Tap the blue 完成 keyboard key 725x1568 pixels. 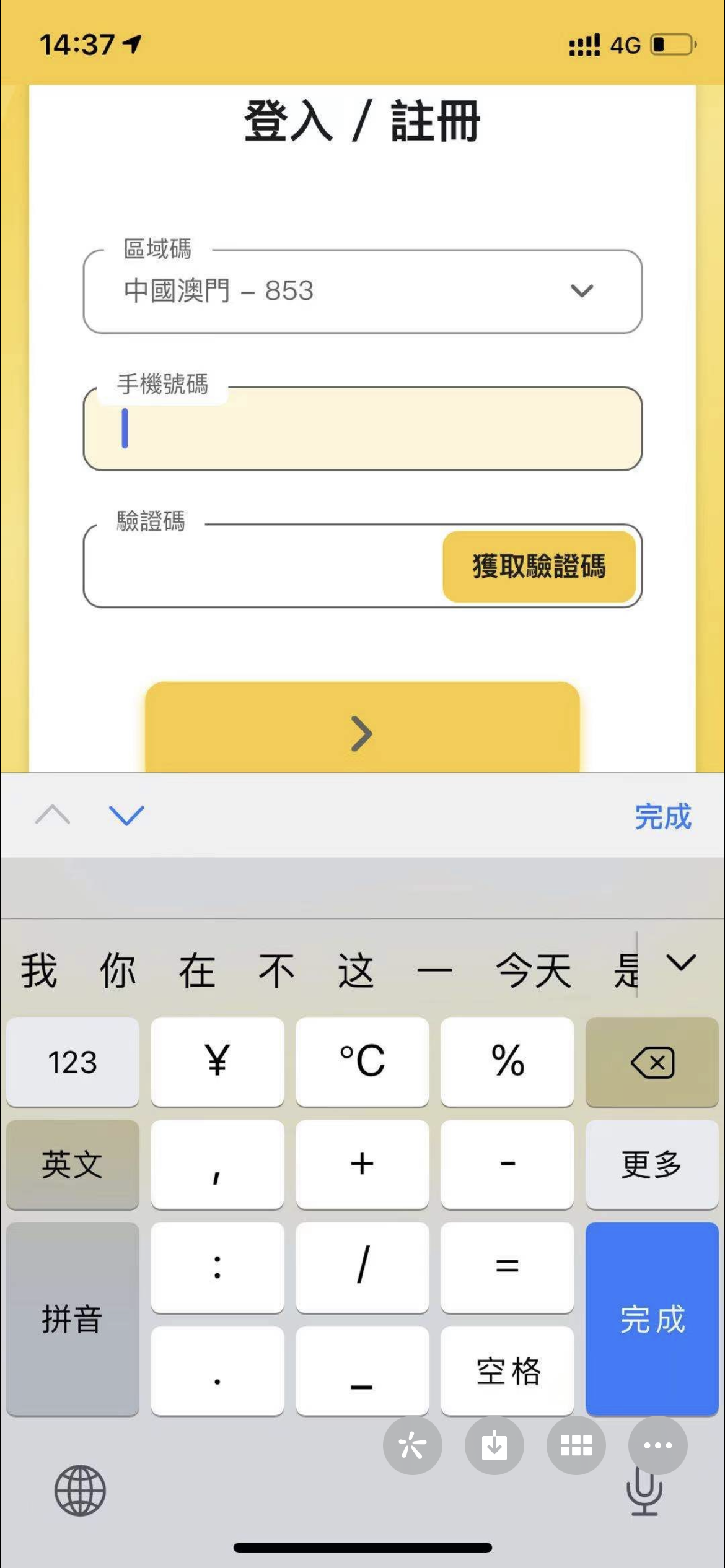pos(652,1319)
